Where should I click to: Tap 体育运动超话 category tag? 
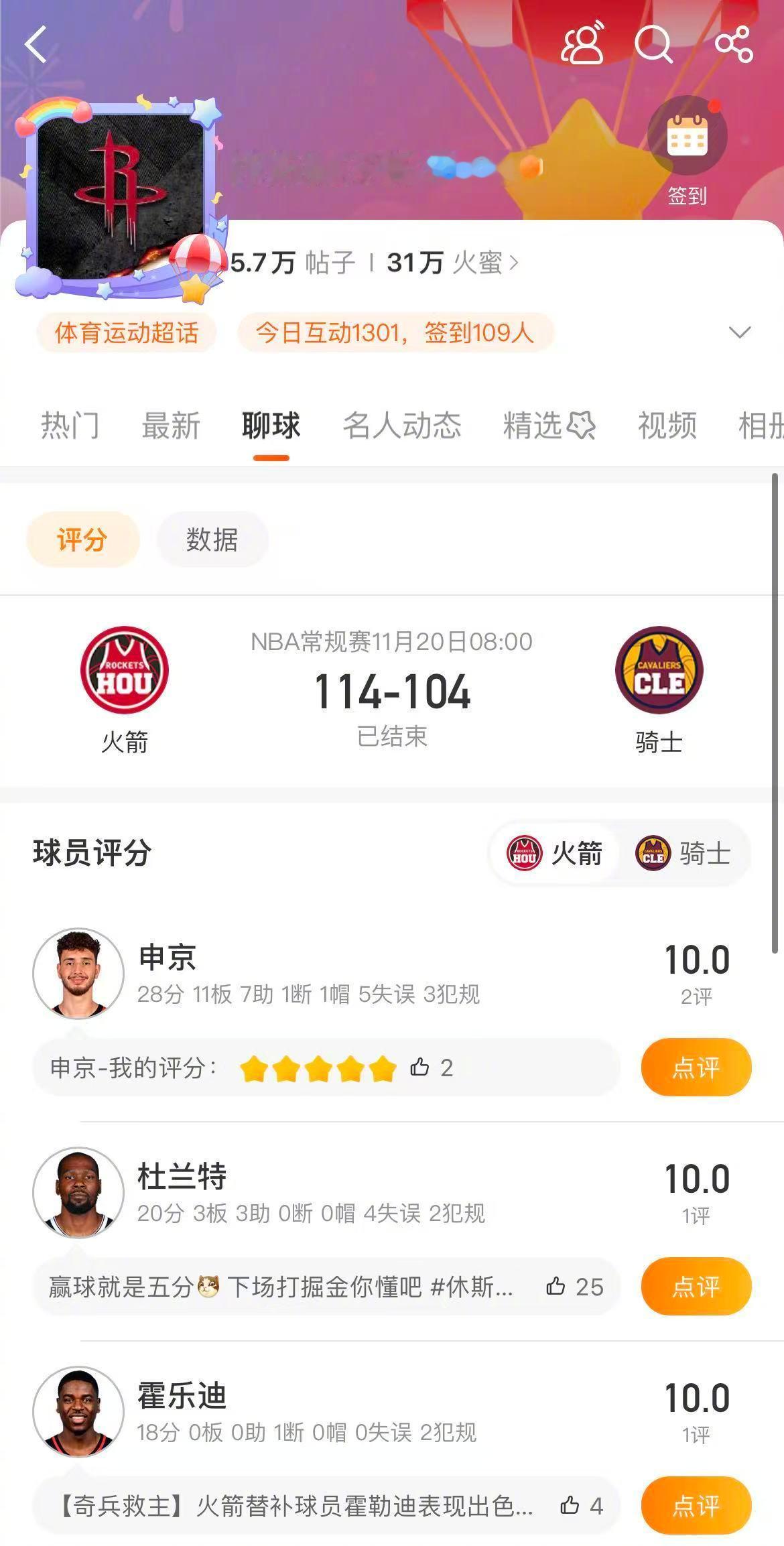click(126, 333)
